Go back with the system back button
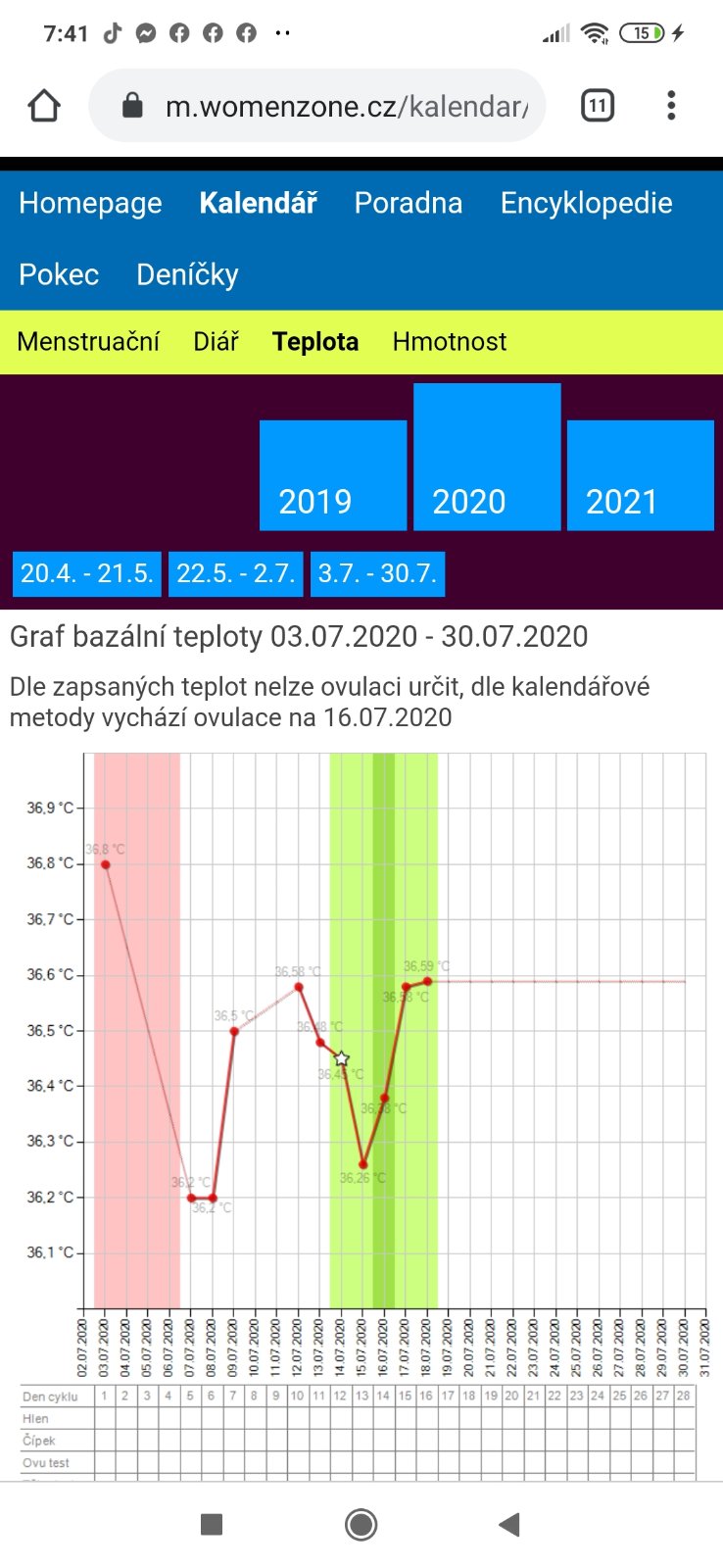 coord(508,1524)
